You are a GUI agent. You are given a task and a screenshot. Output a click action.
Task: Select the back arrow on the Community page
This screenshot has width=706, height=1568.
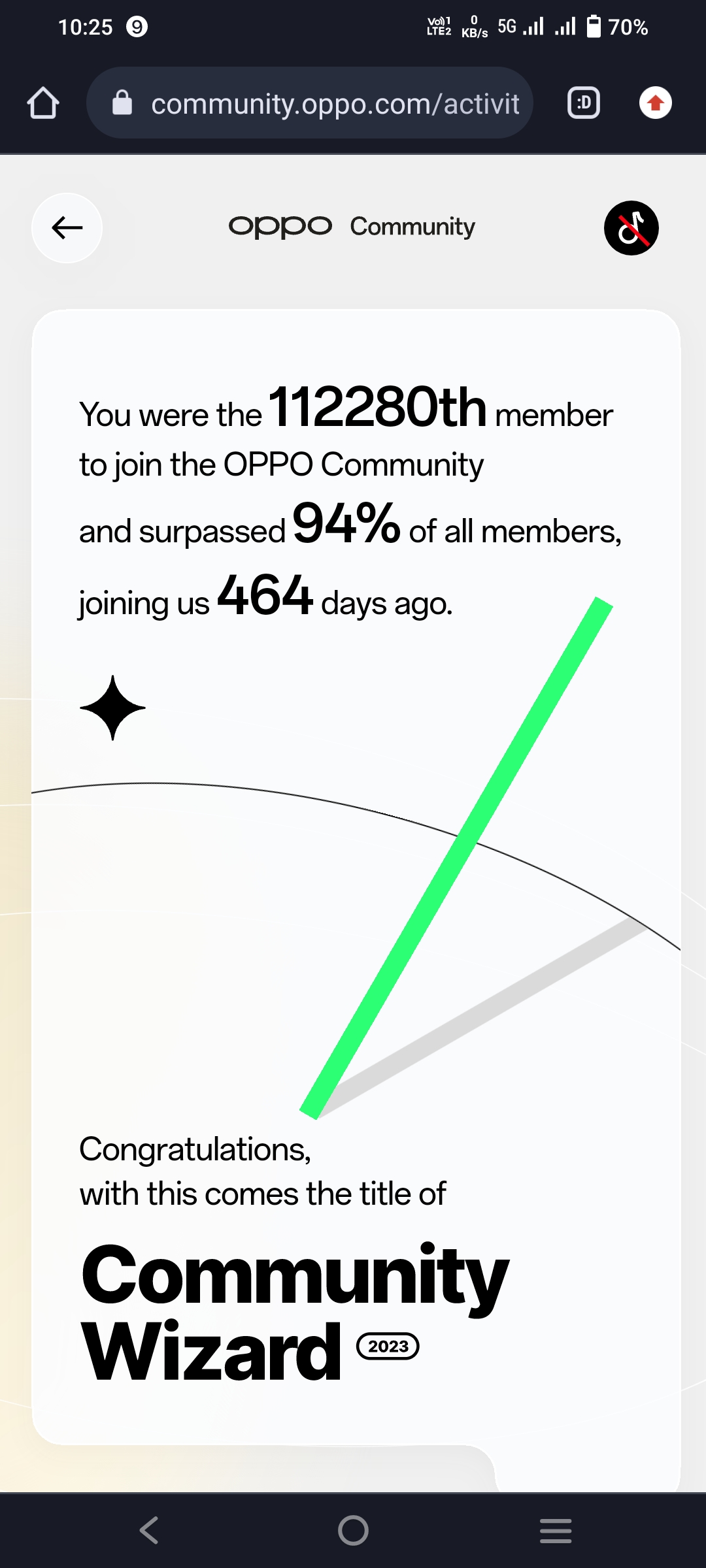[66, 227]
